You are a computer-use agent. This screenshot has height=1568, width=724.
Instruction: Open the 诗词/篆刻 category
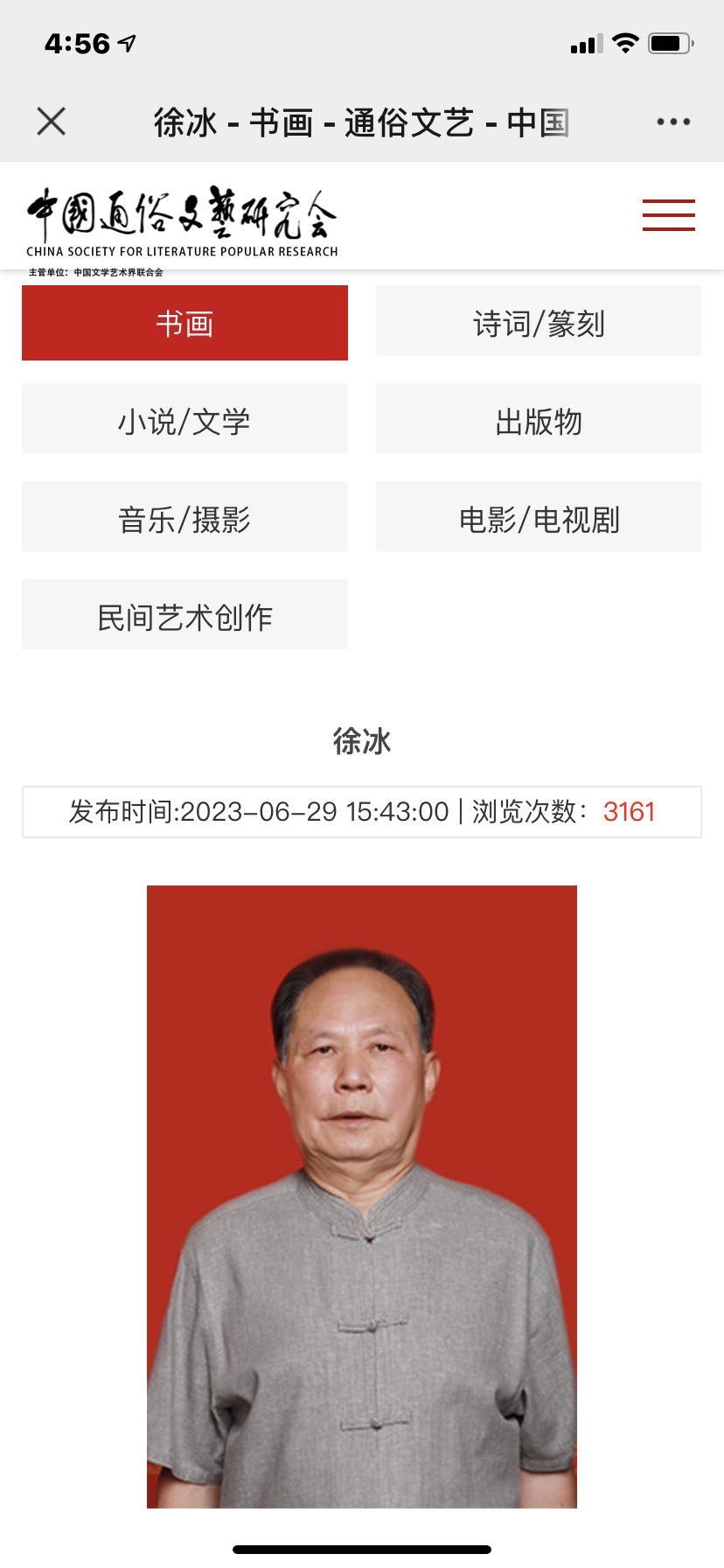(x=539, y=322)
